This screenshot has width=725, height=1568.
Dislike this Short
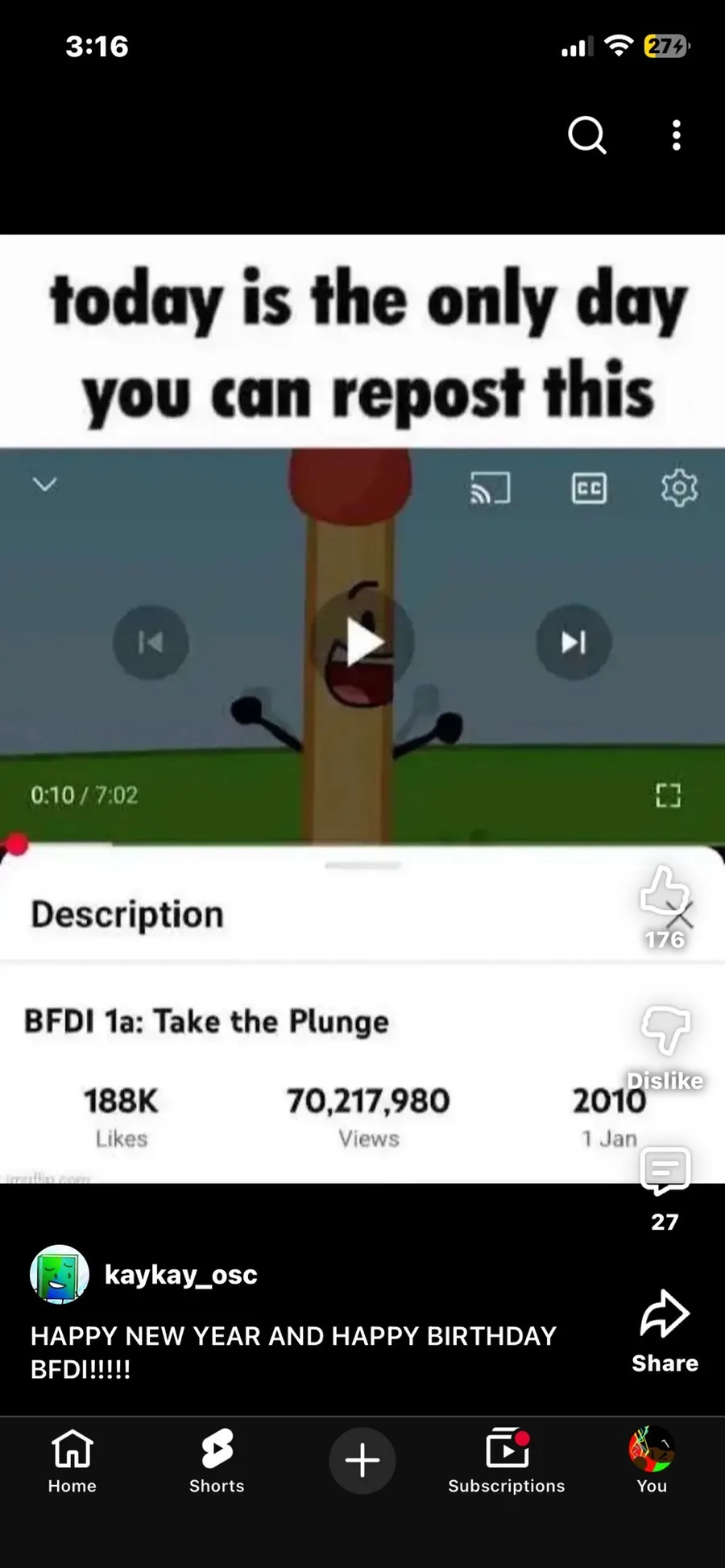665,1031
